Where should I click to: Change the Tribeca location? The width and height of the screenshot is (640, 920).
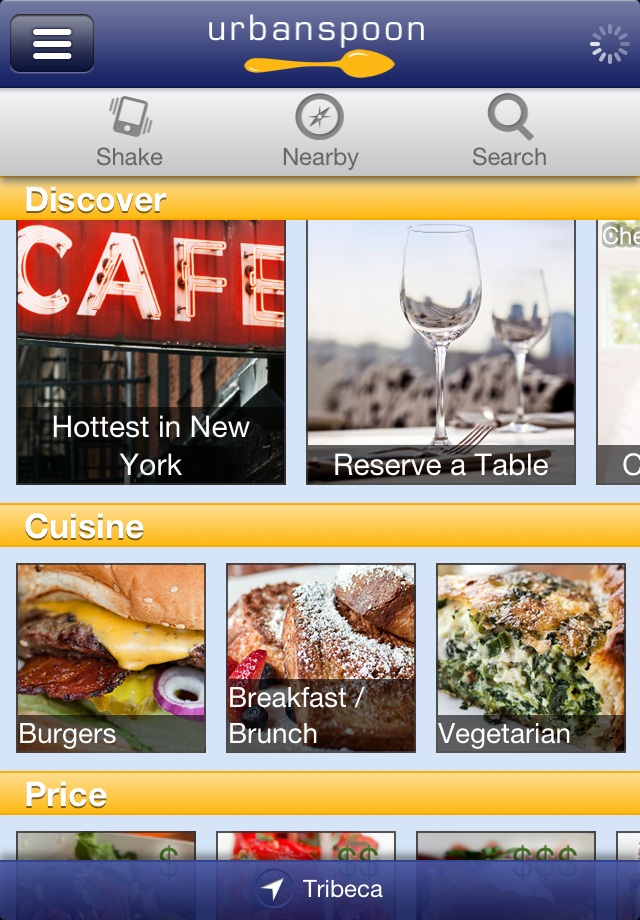coord(320,889)
